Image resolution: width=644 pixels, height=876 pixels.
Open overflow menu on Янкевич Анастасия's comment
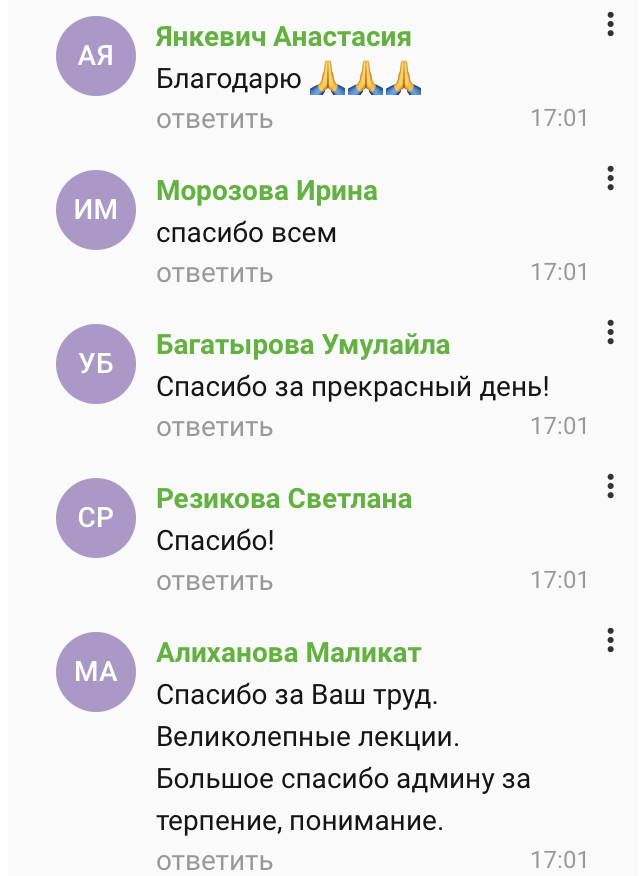point(610,25)
